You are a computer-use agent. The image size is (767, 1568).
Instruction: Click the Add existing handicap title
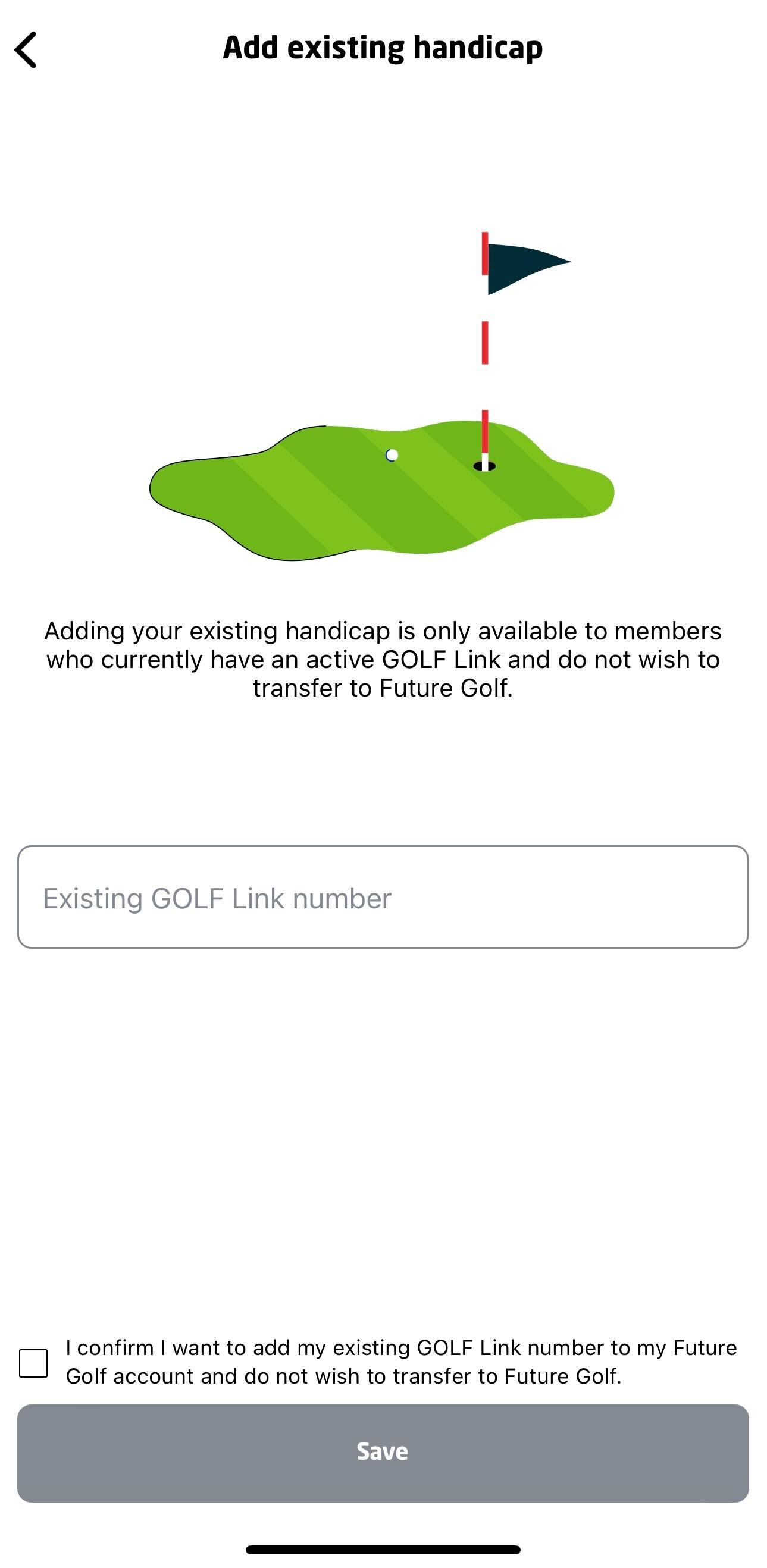tap(383, 48)
